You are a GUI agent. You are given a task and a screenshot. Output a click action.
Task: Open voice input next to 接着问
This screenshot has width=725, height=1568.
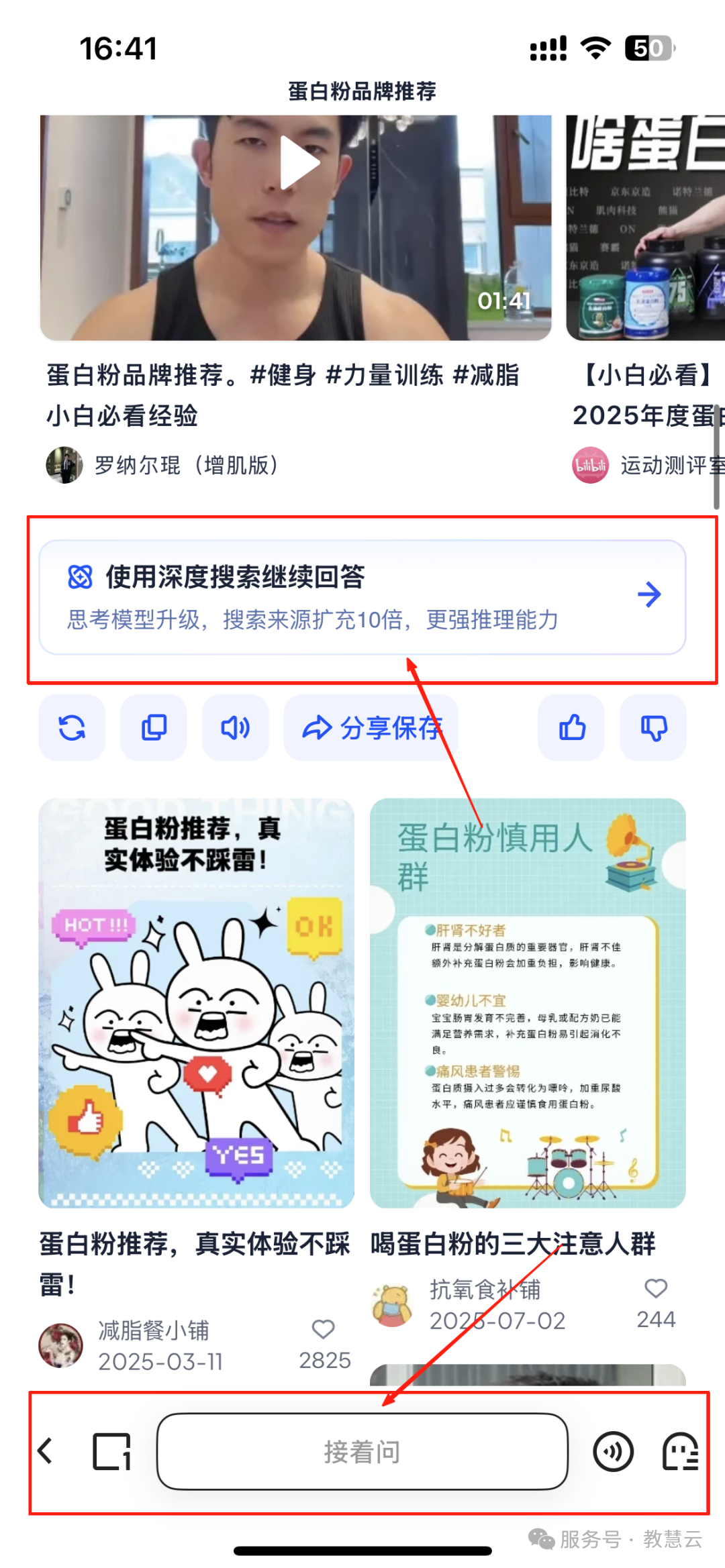tap(613, 1451)
